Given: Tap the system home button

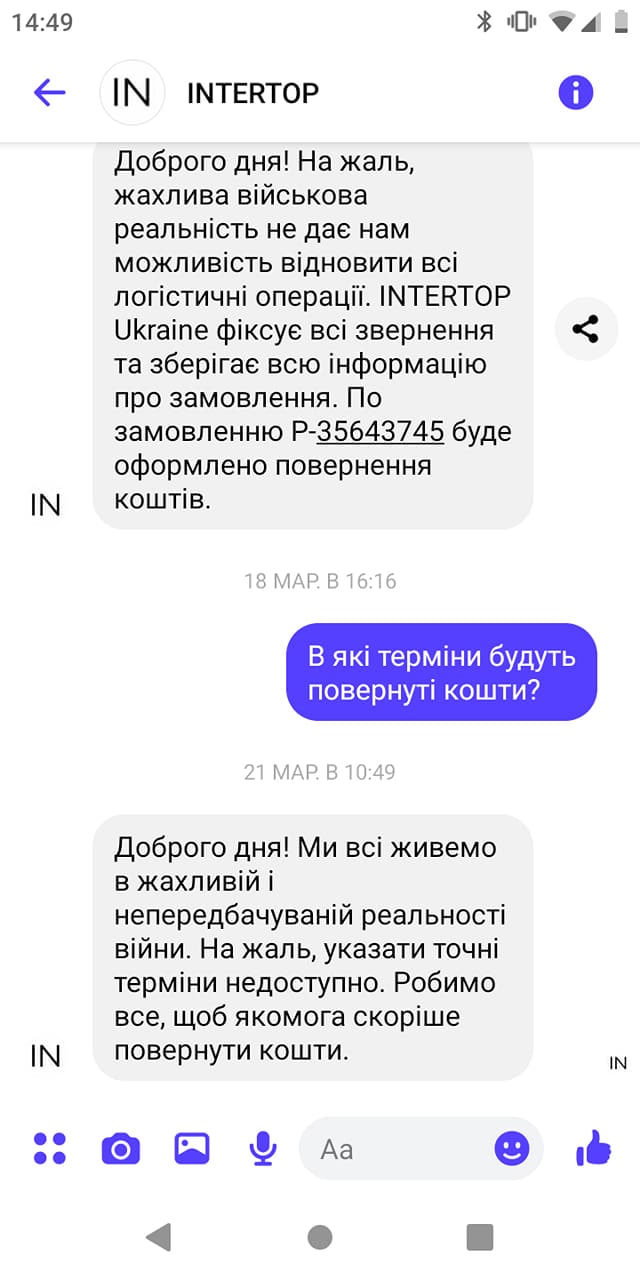Looking at the screenshot, I should (320, 1237).
